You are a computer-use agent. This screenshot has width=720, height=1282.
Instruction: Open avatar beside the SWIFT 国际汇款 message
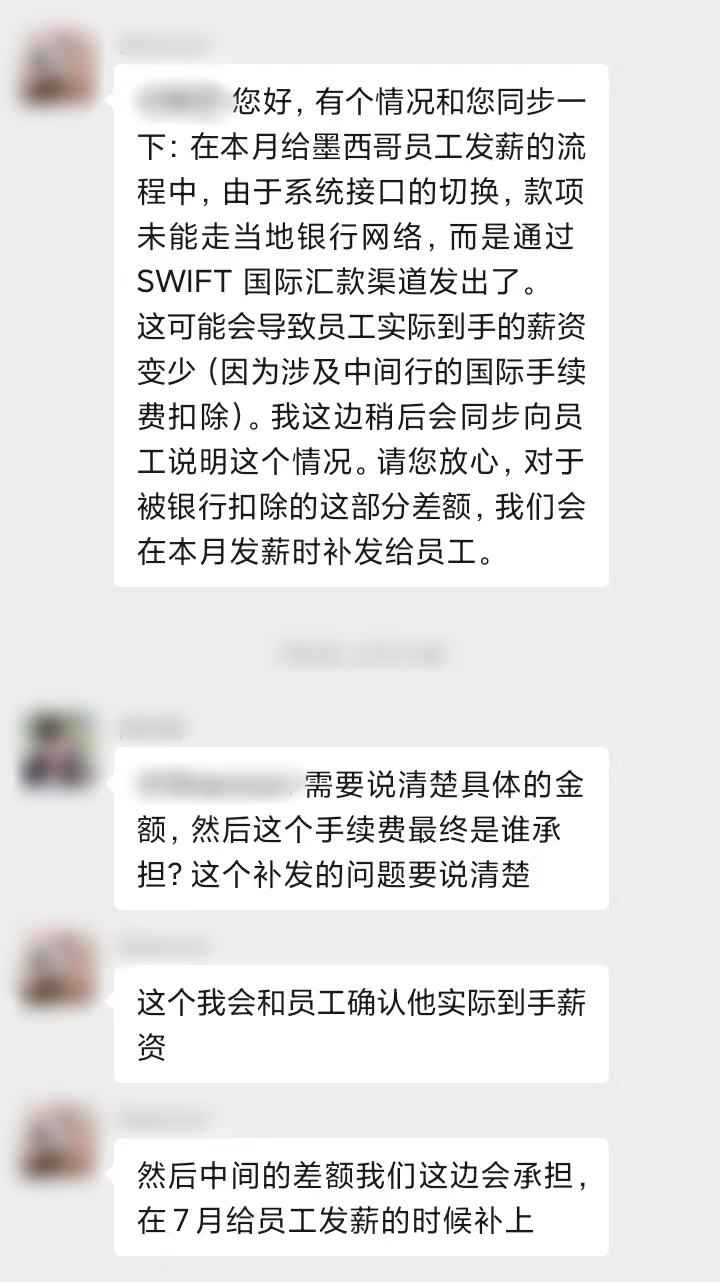point(58,68)
